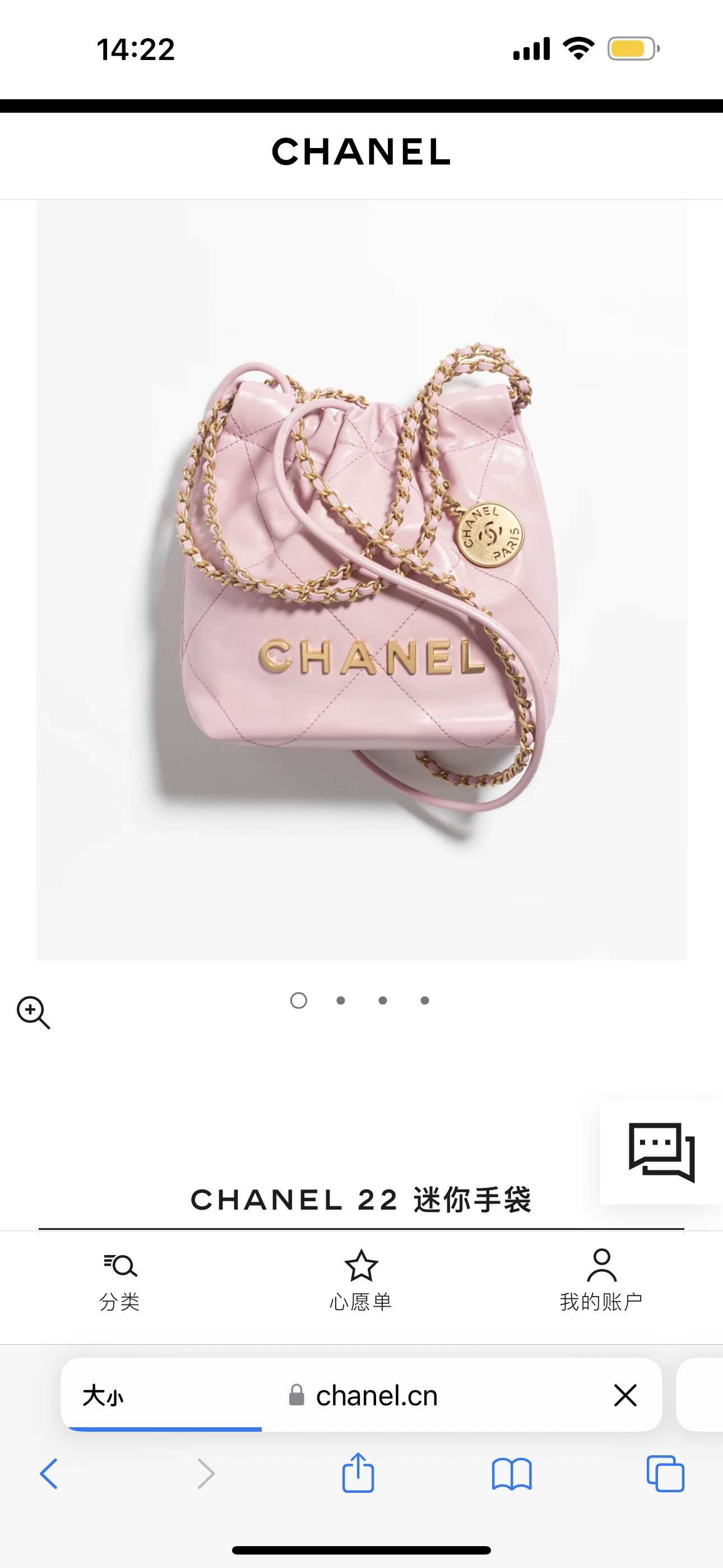Select the second image page dot

coord(341,1000)
